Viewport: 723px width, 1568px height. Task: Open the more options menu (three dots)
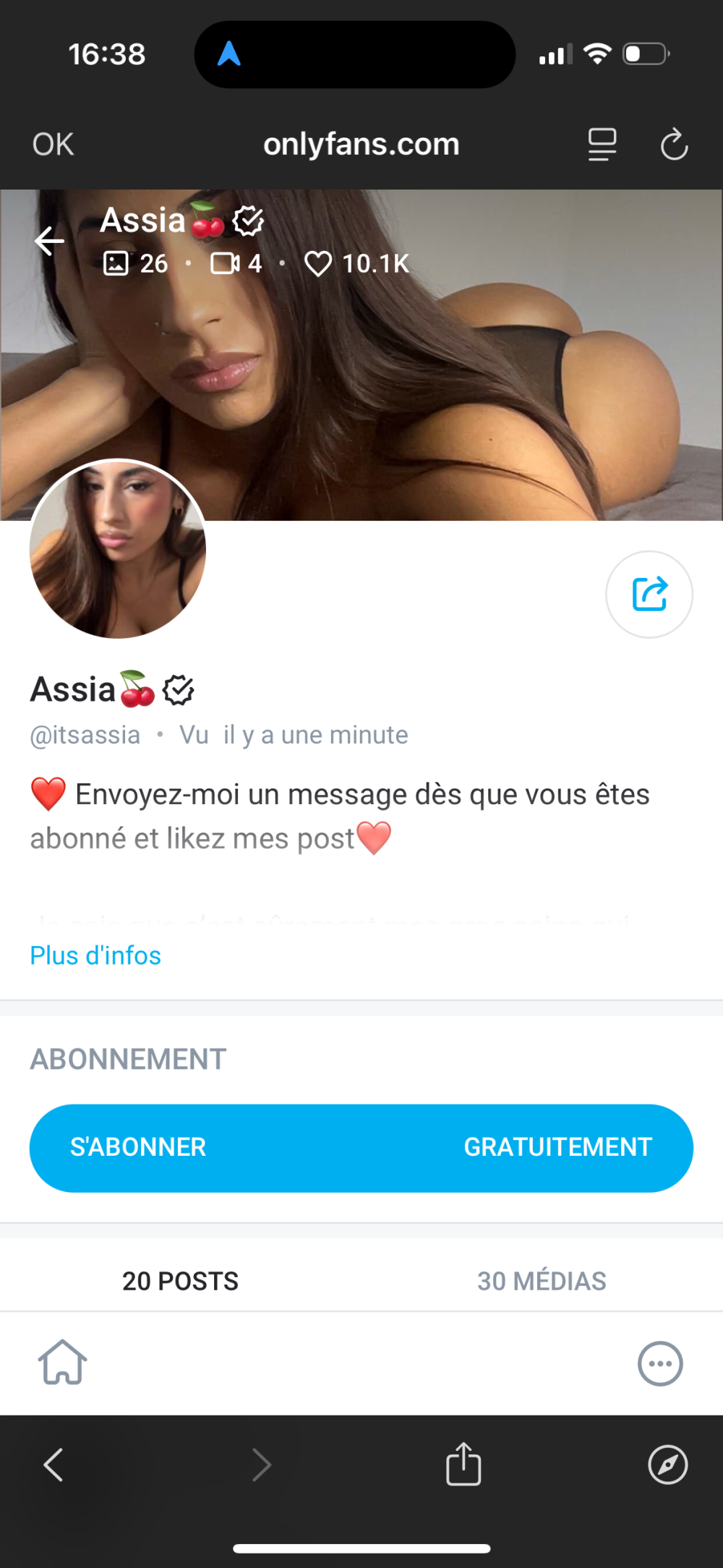[659, 1364]
